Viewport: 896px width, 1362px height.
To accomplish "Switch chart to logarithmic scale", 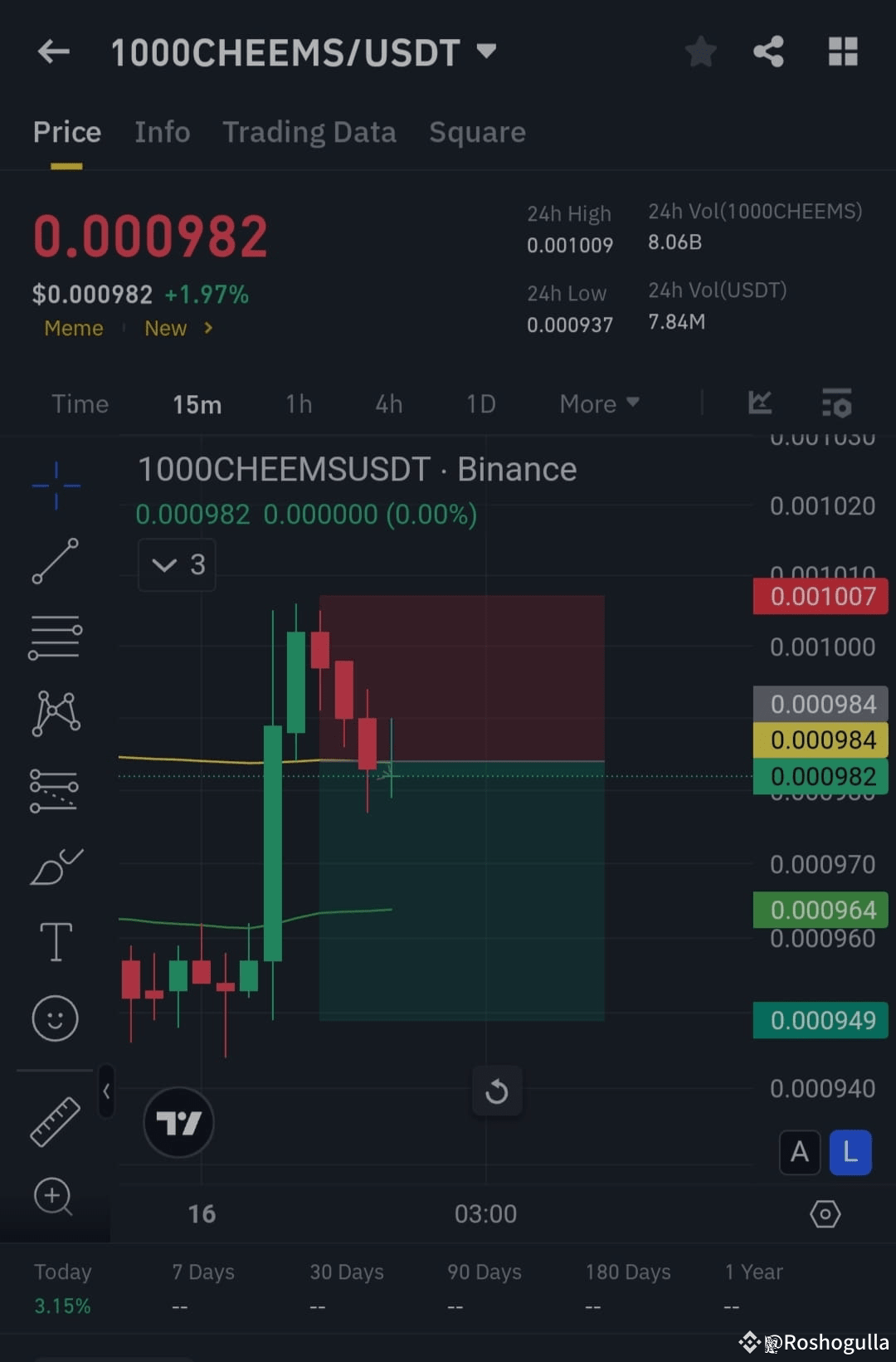I will [850, 1152].
